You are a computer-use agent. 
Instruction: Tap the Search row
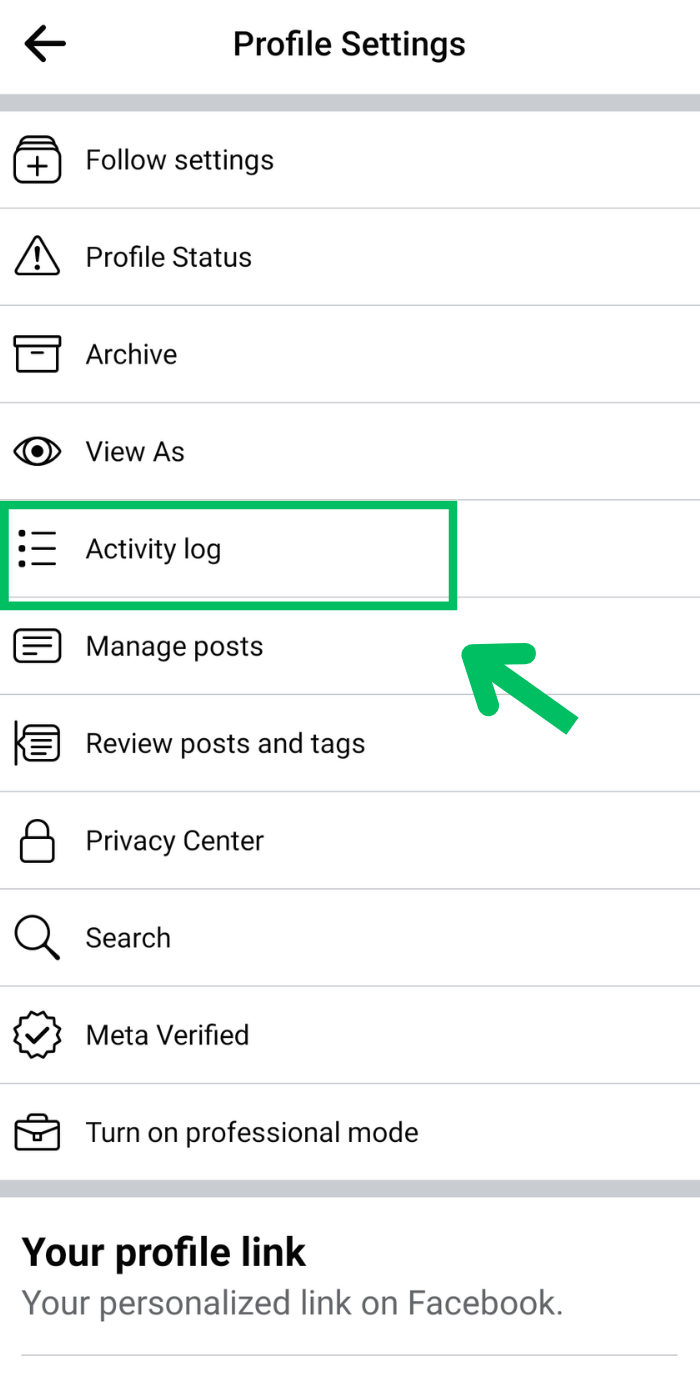[x=128, y=937]
